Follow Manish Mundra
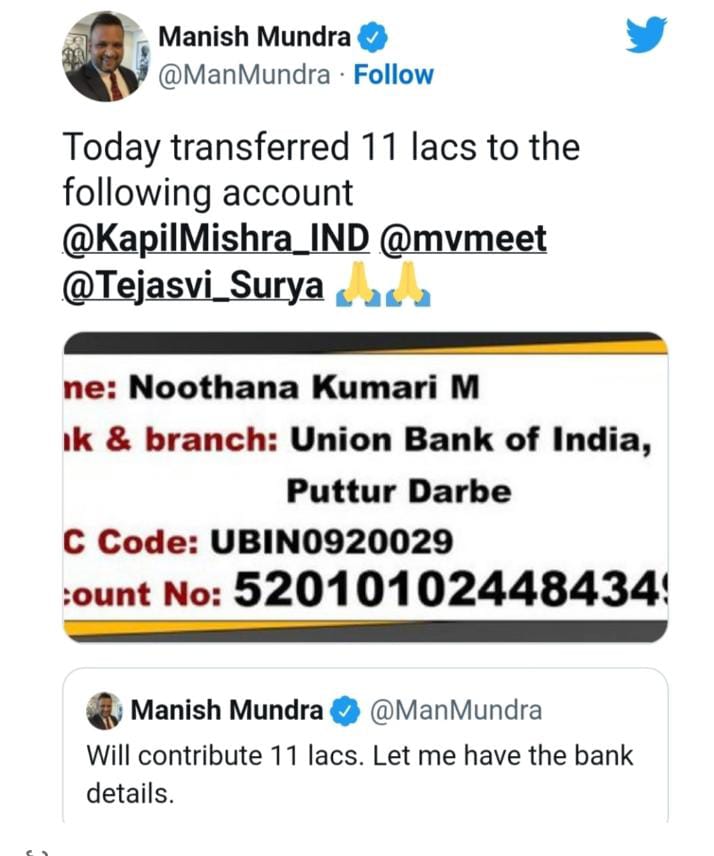 coord(393,75)
